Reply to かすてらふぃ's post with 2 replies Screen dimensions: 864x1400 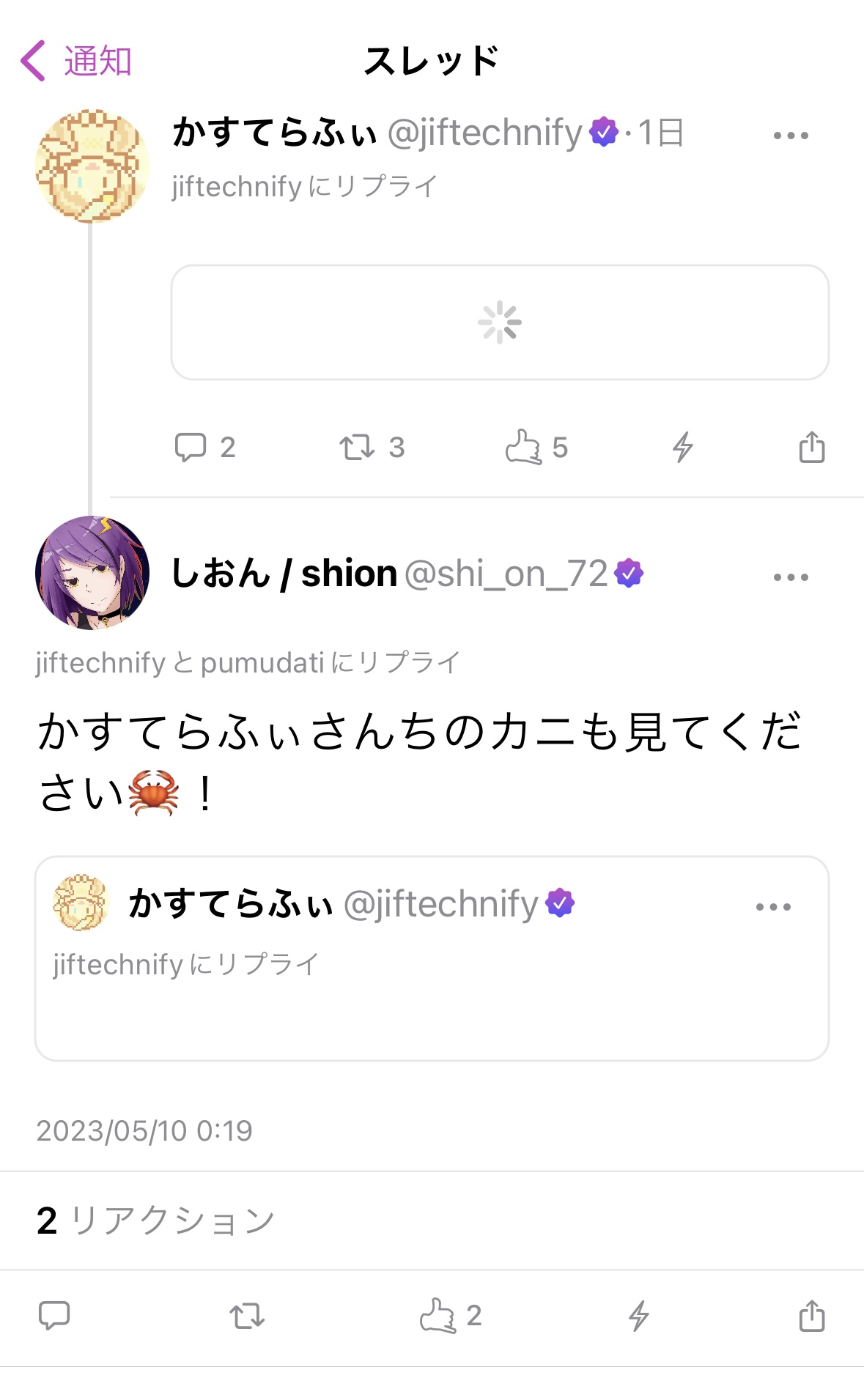pyautogui.click(x=191, y=447)
